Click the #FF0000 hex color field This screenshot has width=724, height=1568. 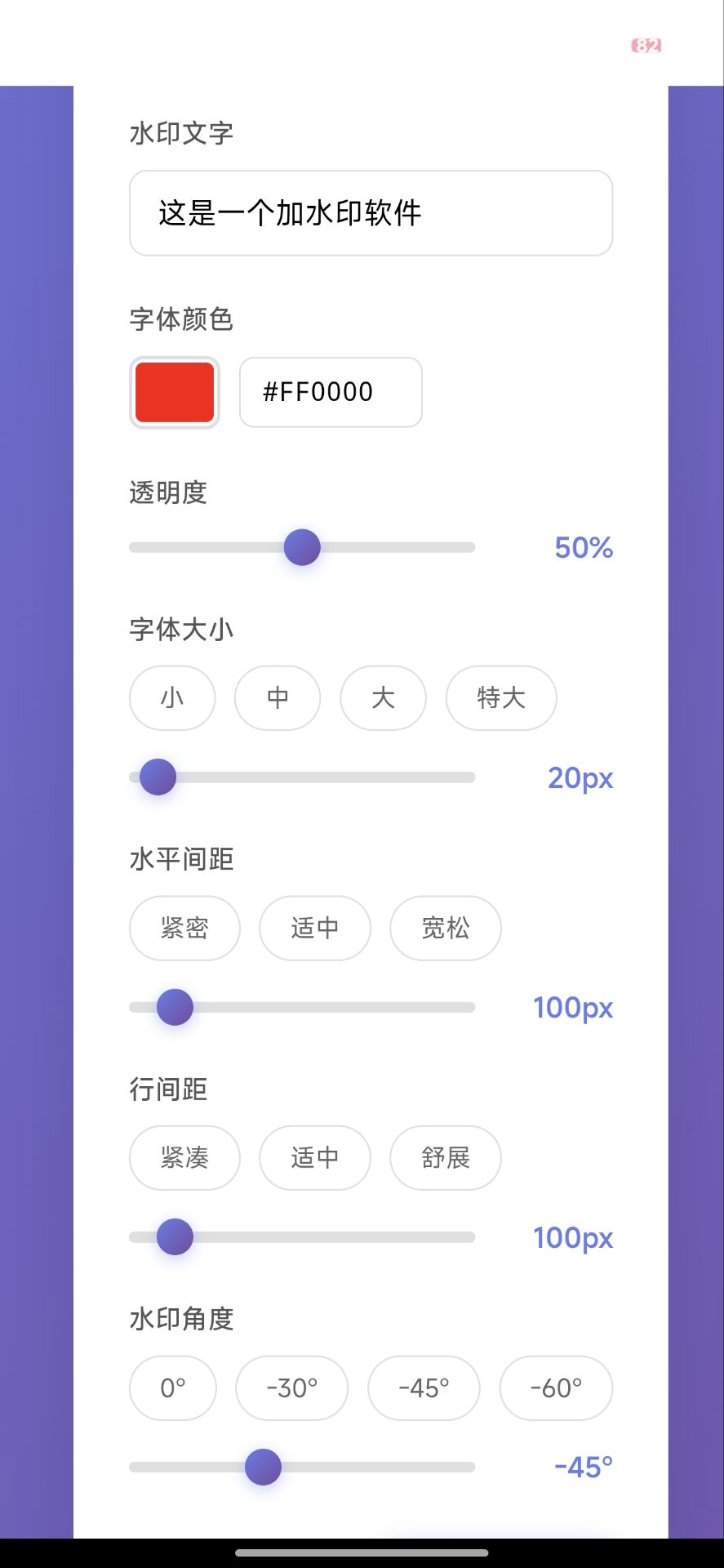pyautogui.click(x=331, y=393)
